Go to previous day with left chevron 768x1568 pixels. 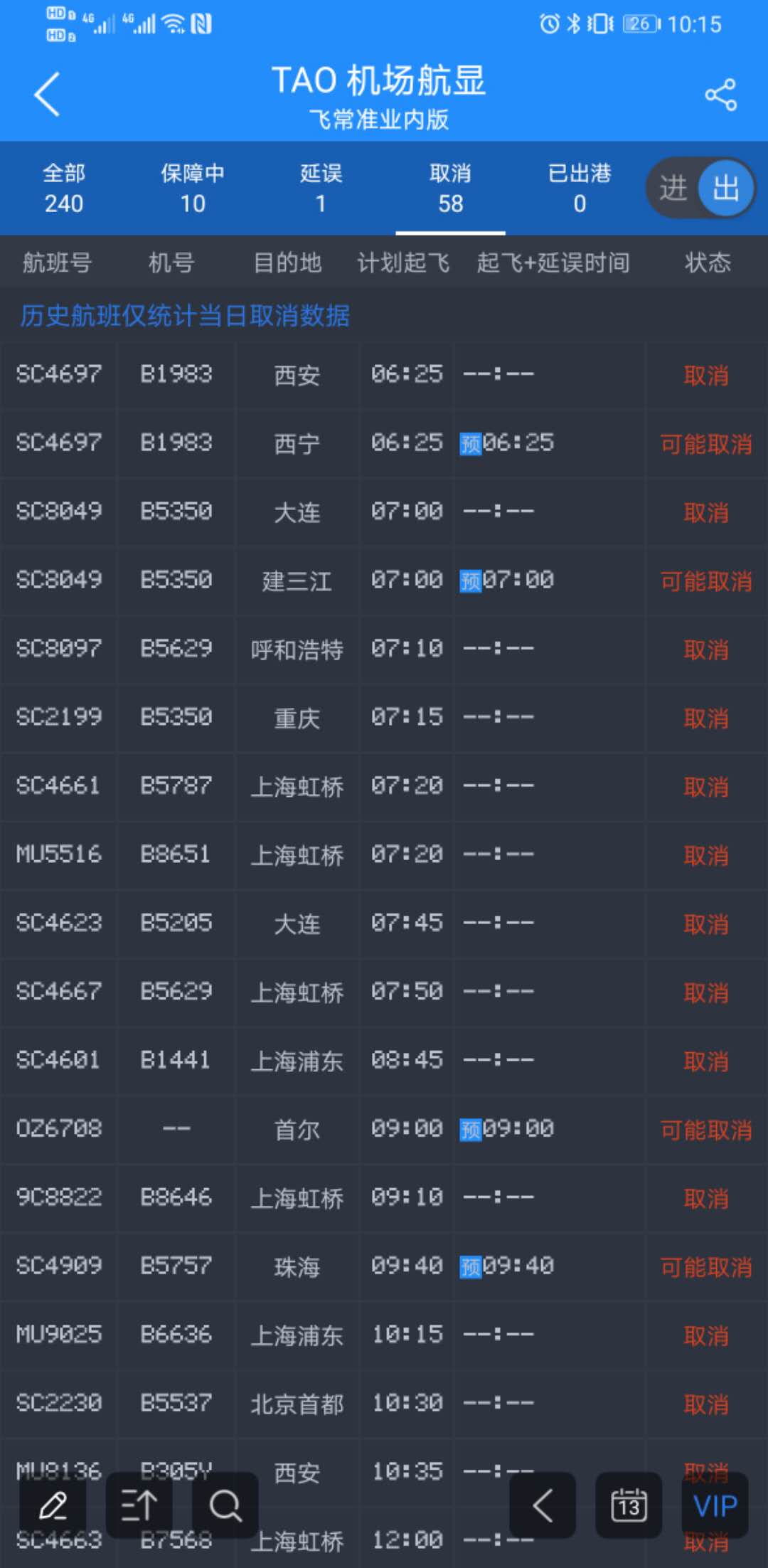click(543, 1505)
